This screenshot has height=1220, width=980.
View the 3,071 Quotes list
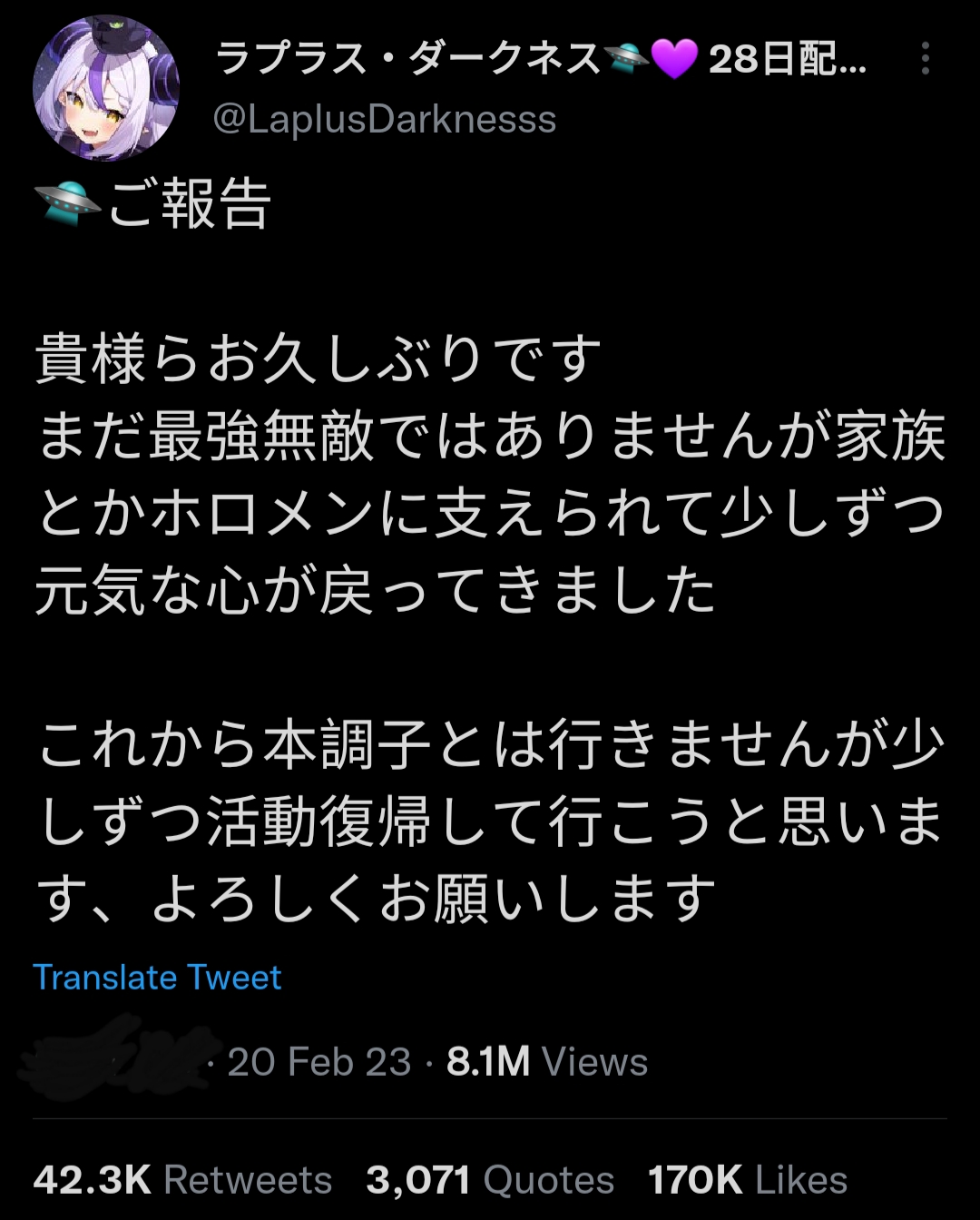490,1180
